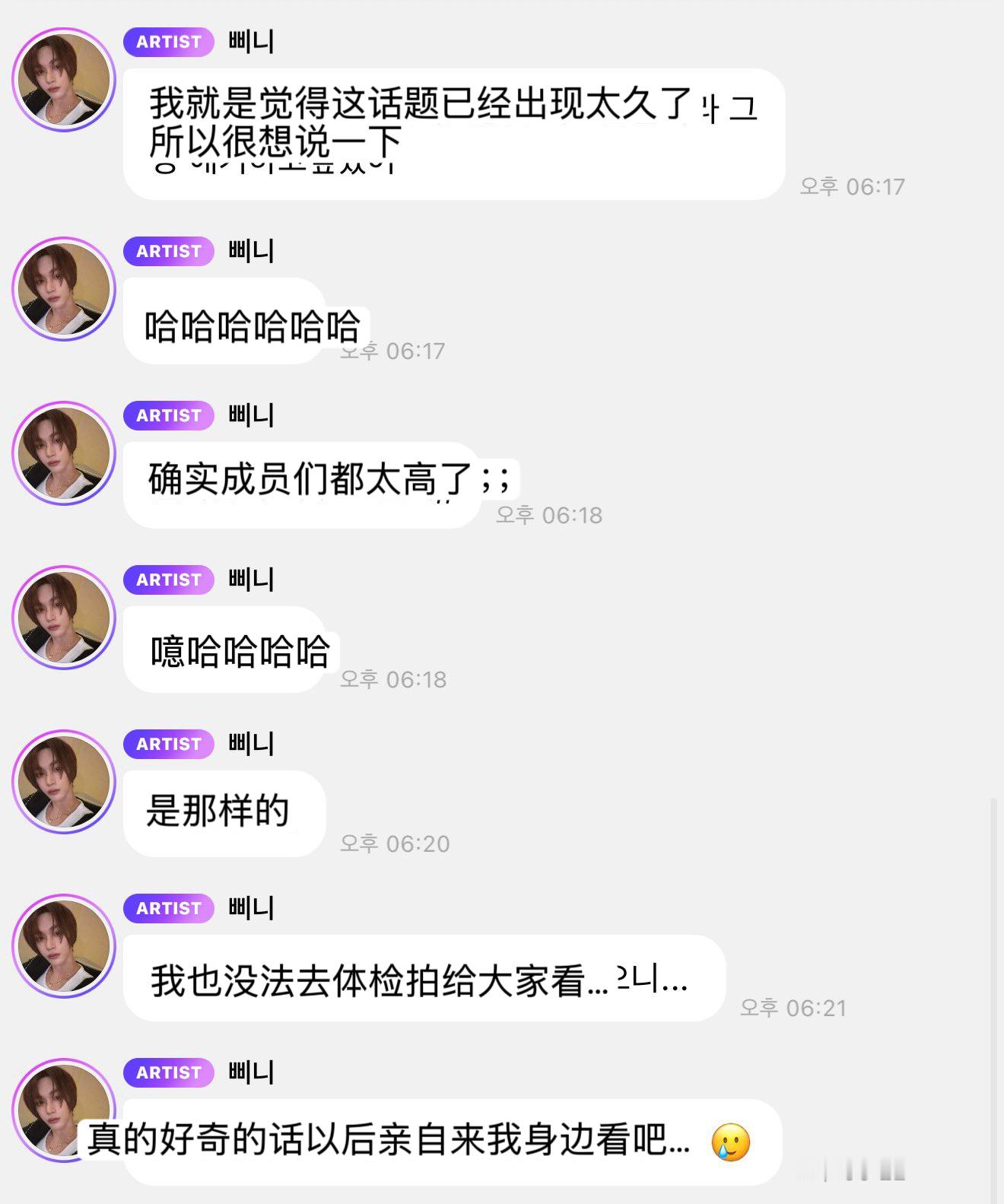Click the 오후 06:20 timestamp
The width and height of the screenshot is (1004, 1204).
(394, 844)
